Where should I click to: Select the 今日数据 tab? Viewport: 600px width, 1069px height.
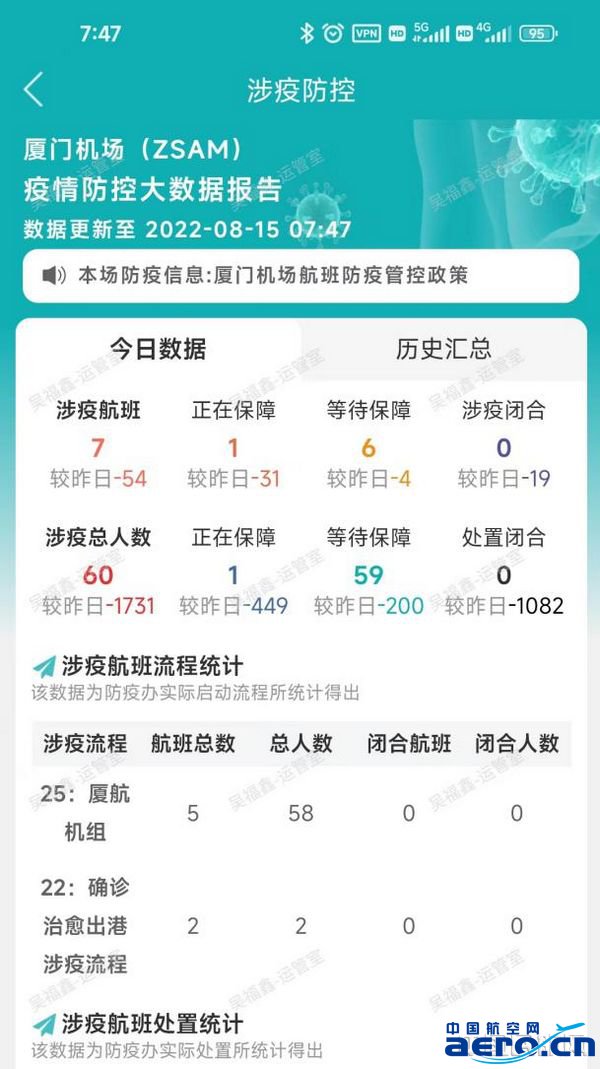[x=158, y=349]
